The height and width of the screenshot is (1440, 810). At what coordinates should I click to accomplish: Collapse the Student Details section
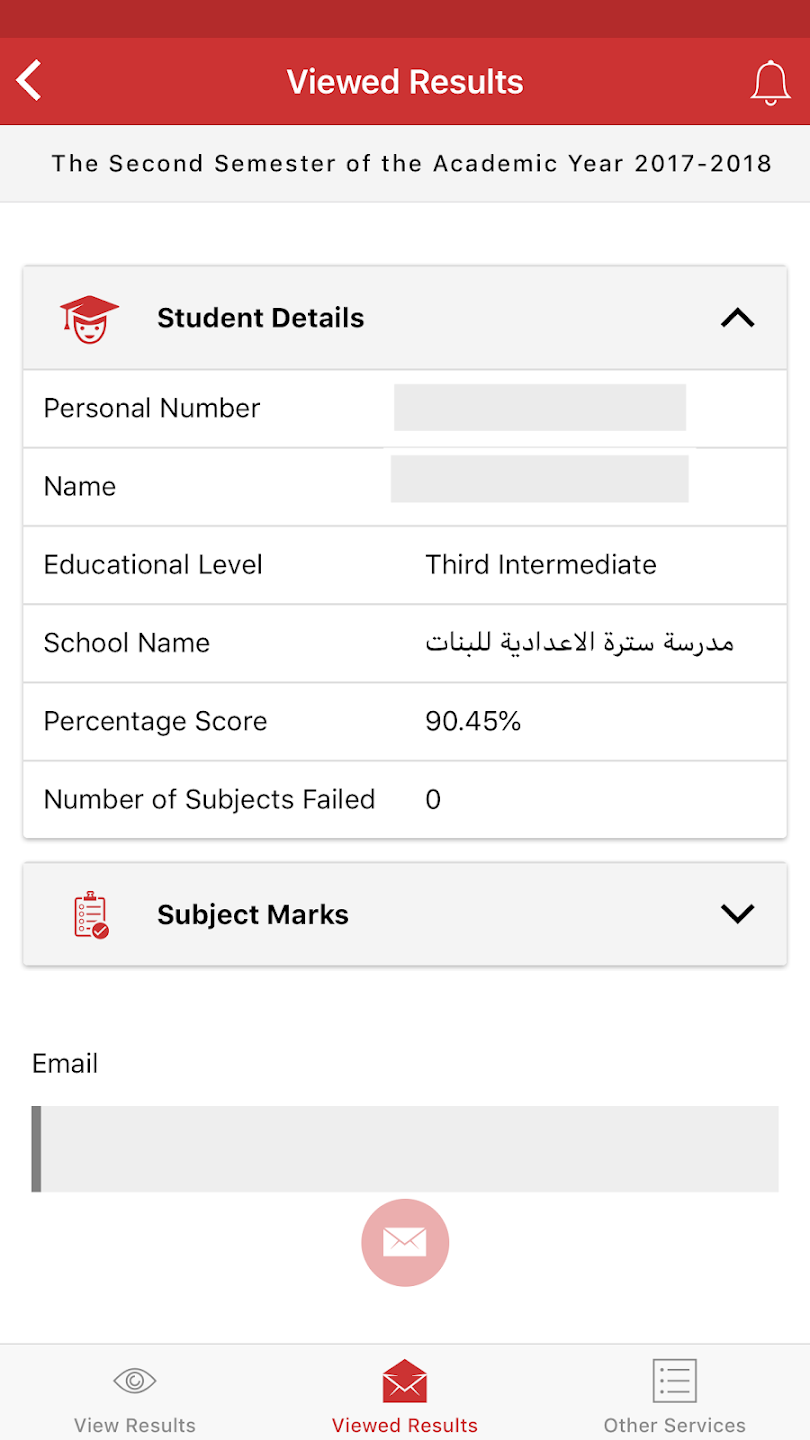click(x=737, y=318)
